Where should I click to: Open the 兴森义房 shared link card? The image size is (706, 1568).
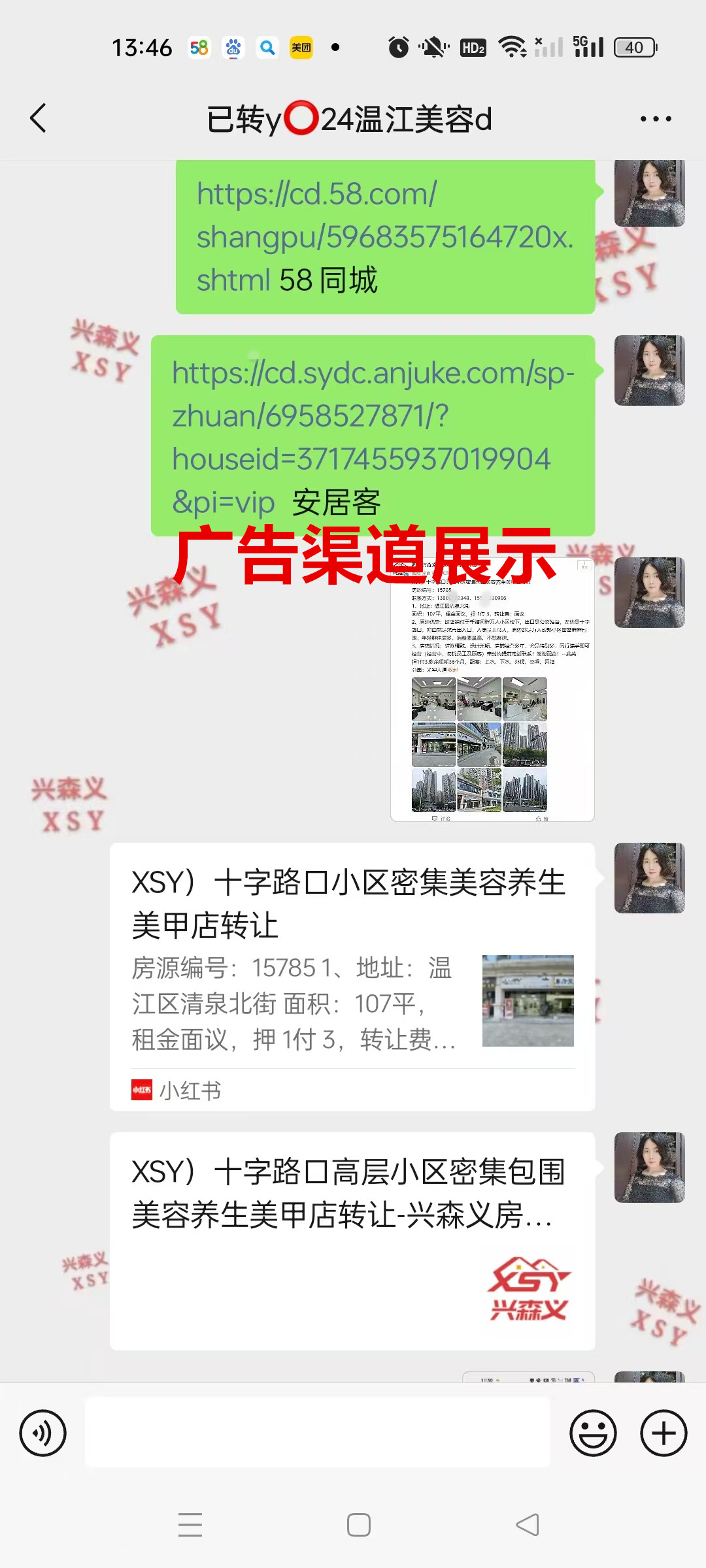(x=352, y=1240)
